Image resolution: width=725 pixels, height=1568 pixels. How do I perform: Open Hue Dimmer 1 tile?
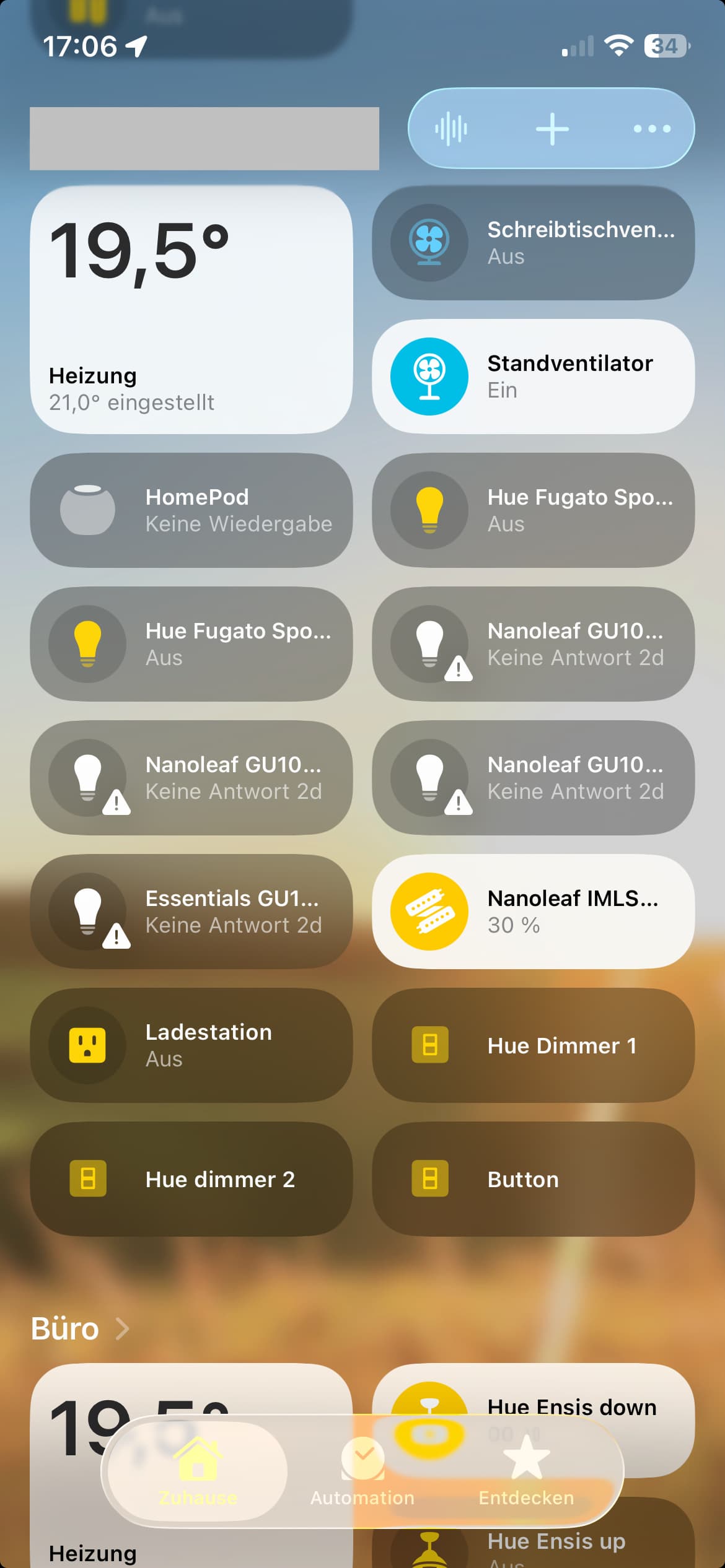[533, 1045]
